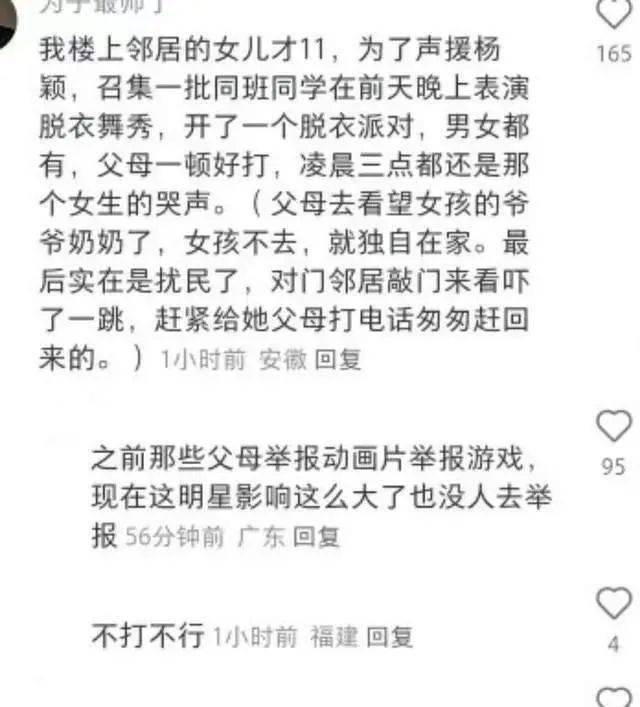The image size is (640, 707).
Task: Reply to the comment from 安徽
Action: (337, 360)
